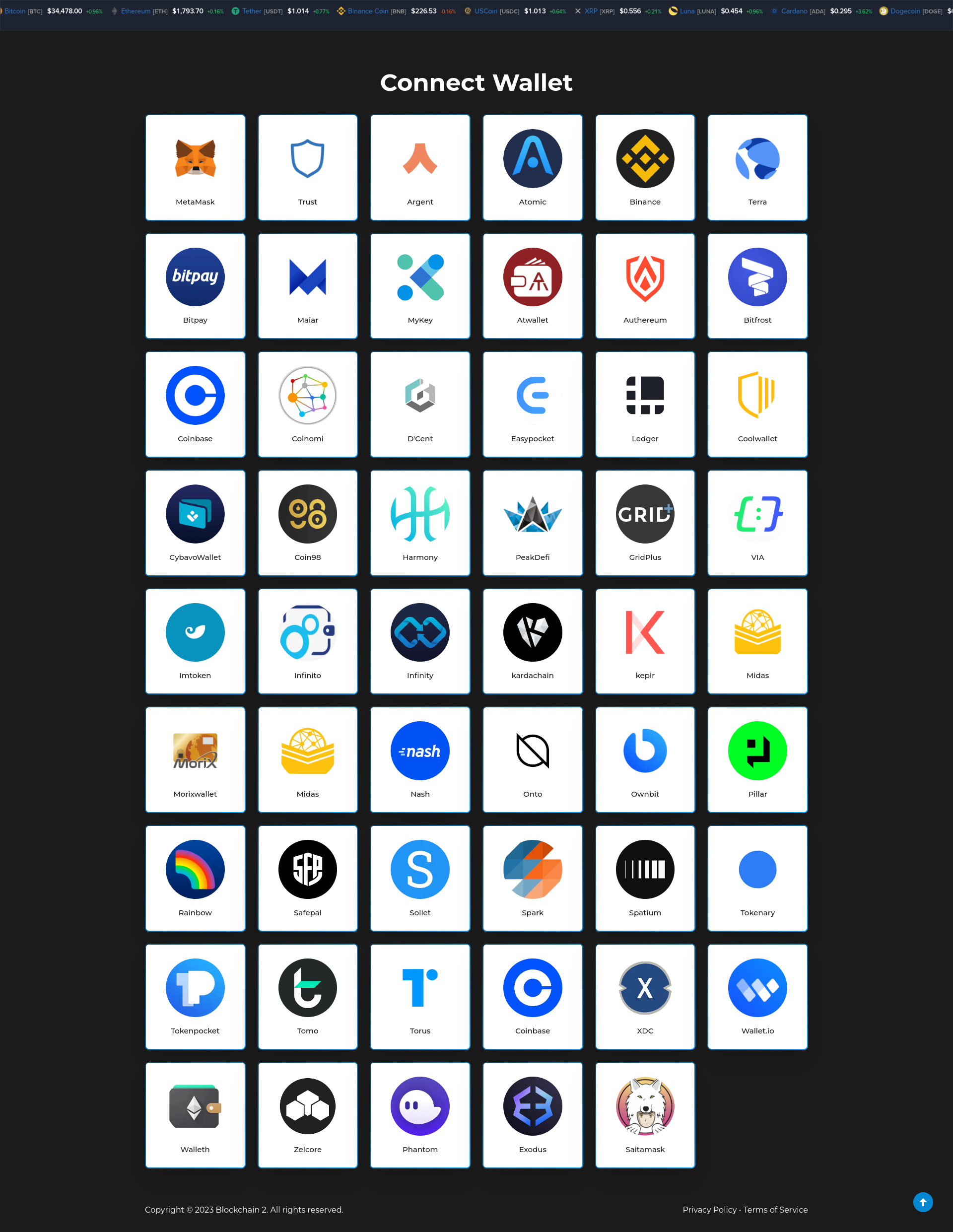Tap the Coinomi wallet tile
This screenshot has width=953, height=1232.
coord(308,405)
